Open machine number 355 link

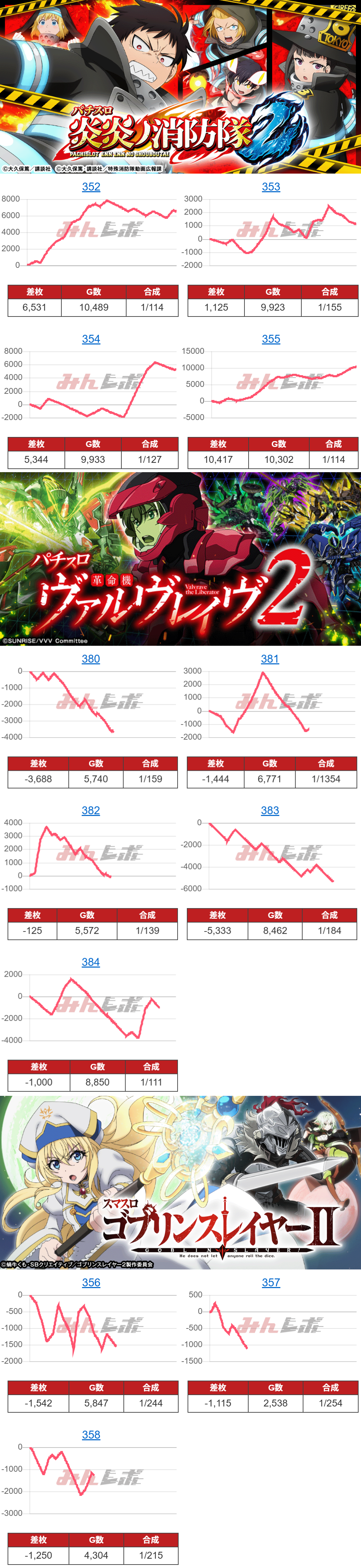pyautogui.click(x=271, y=339)
